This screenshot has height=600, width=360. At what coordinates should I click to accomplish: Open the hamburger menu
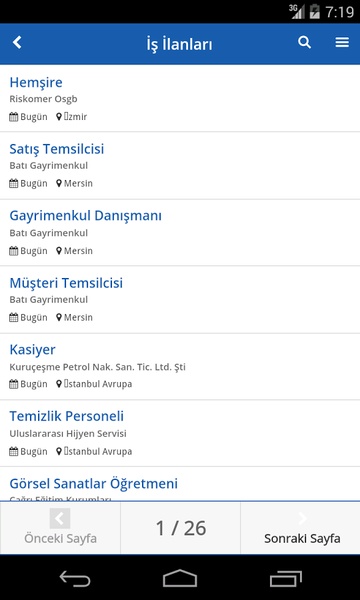click(342, 42)
